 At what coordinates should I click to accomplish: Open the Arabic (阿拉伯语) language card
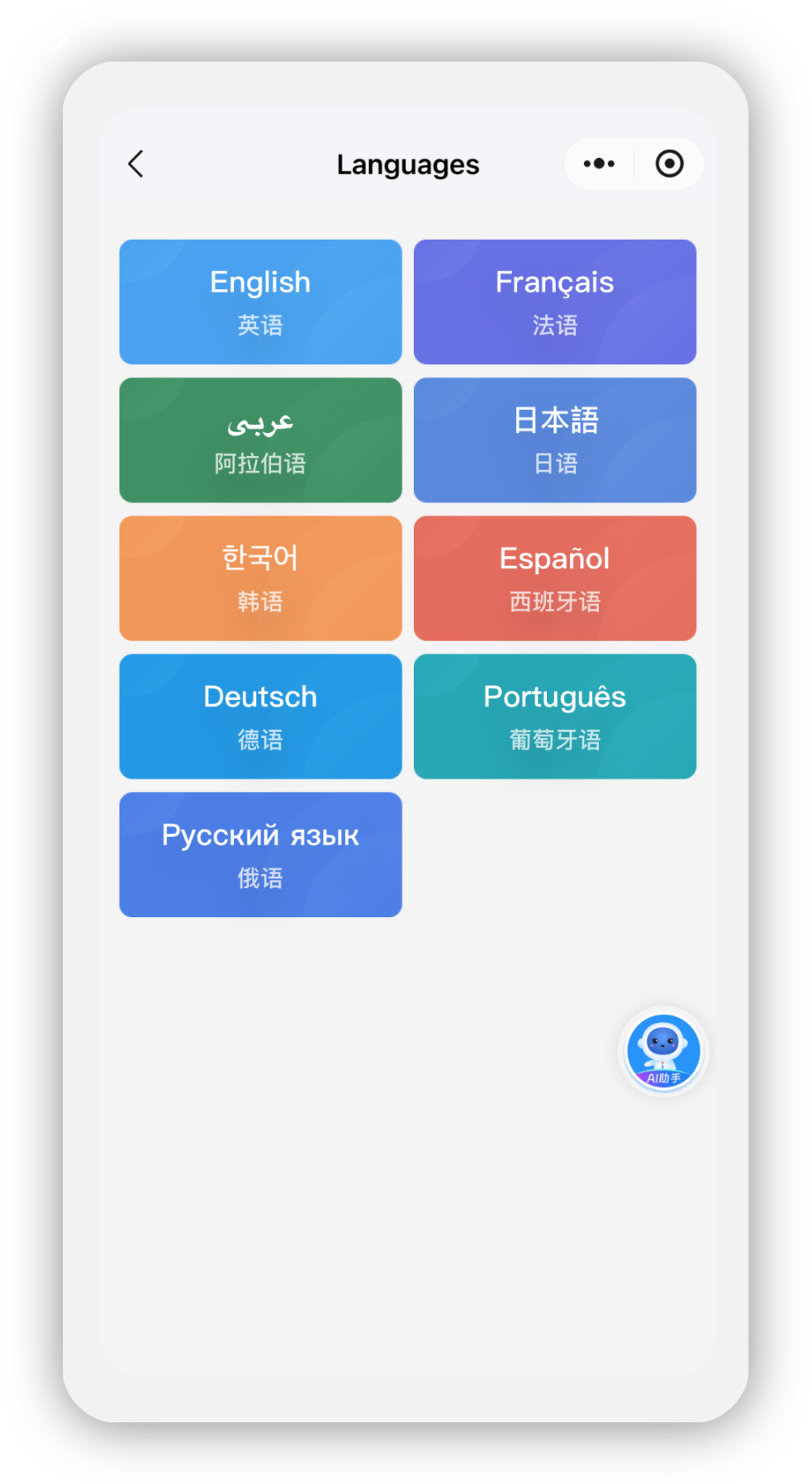[x=260, y=440]
